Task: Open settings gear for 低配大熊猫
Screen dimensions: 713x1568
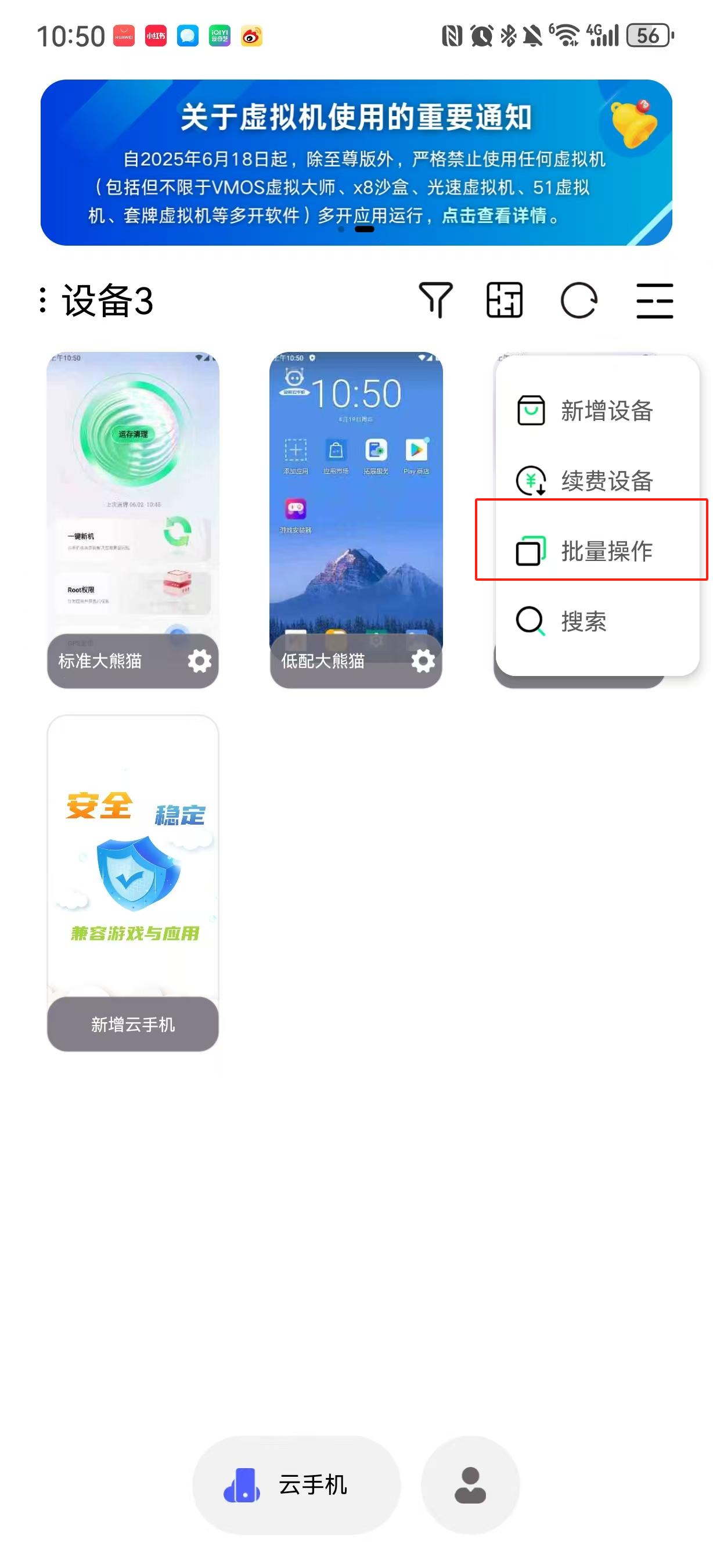Action: (423, 661)
